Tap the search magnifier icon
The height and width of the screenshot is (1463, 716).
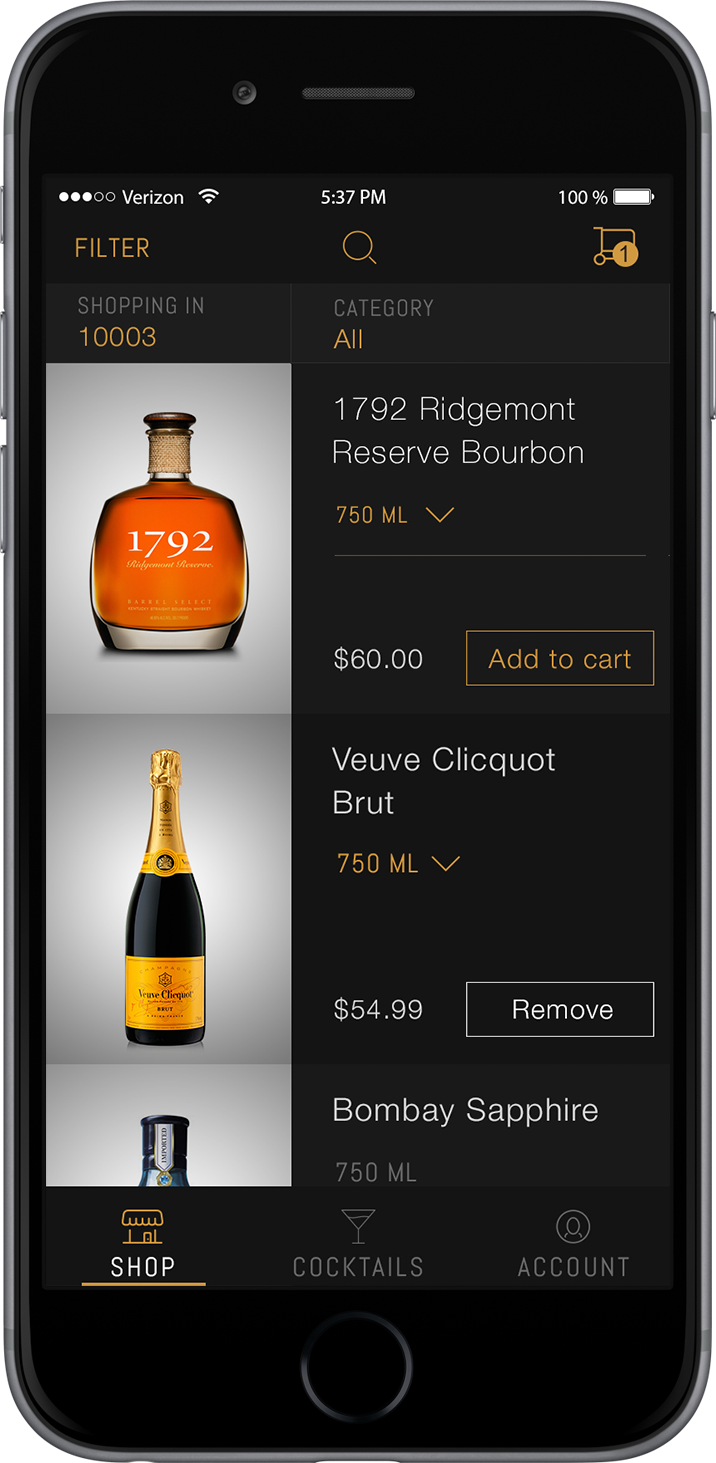pos(358,247)
